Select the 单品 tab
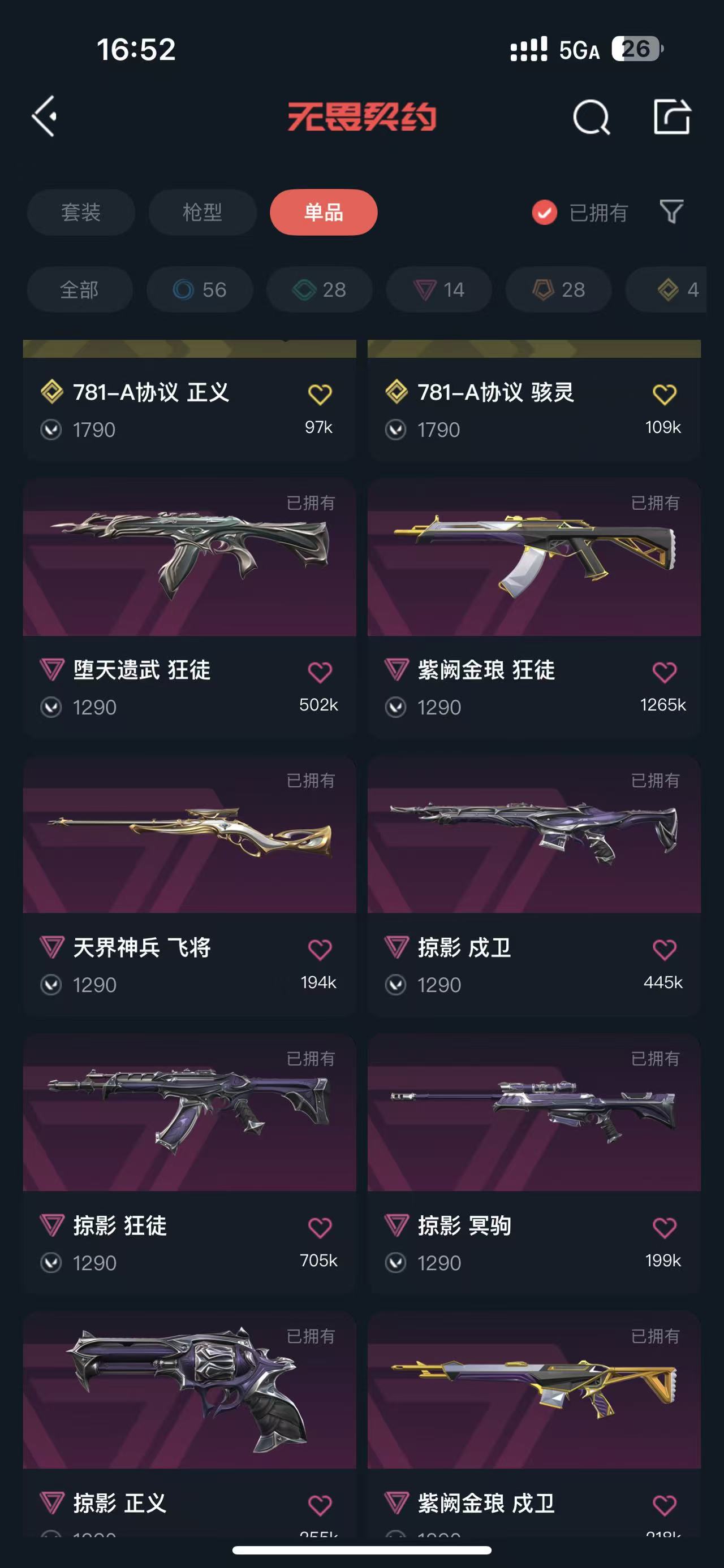Viewport: 724px width, 1568px height. point(324,212)
